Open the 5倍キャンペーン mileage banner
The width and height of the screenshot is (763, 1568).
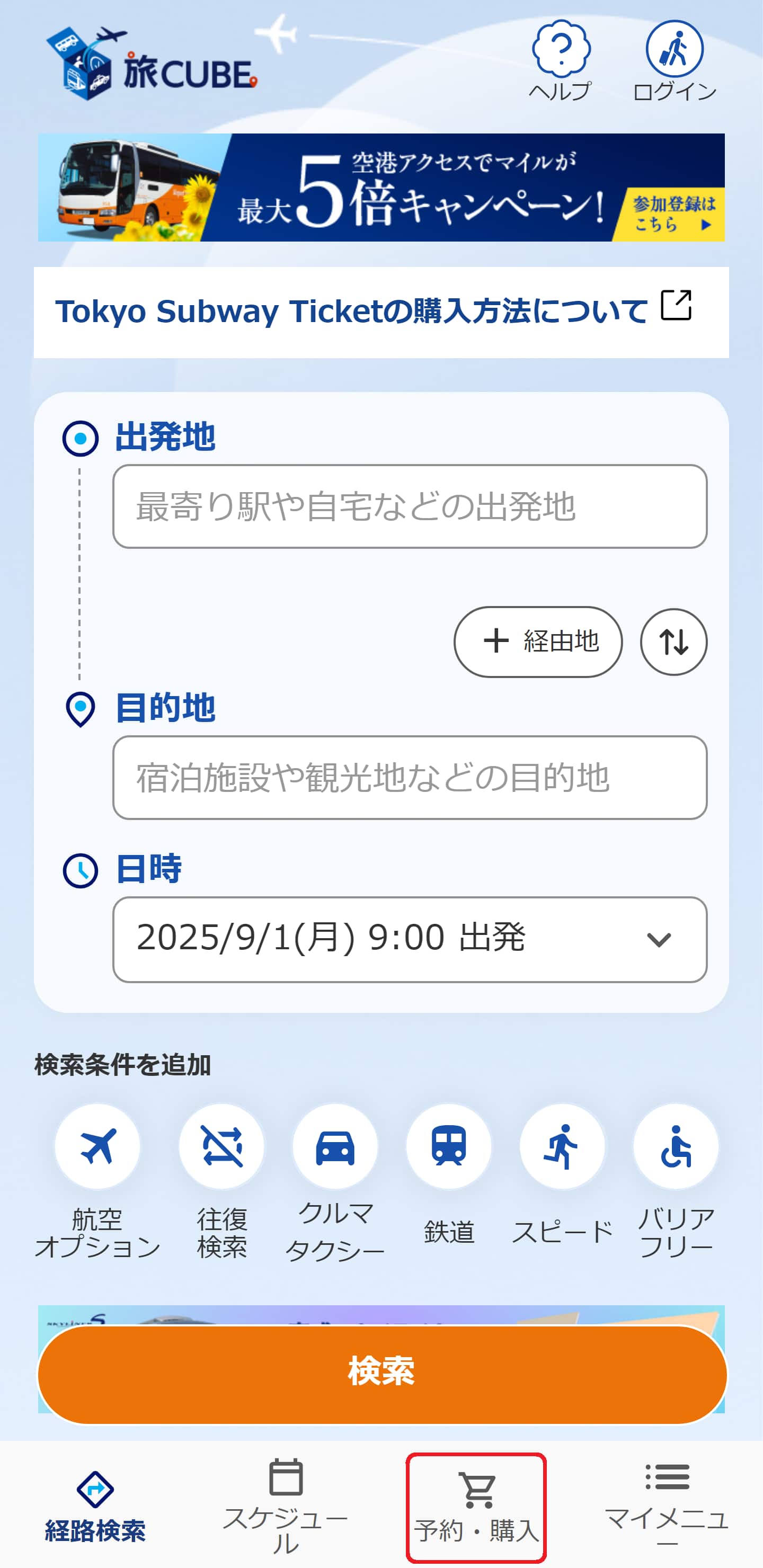coord(381,188)
